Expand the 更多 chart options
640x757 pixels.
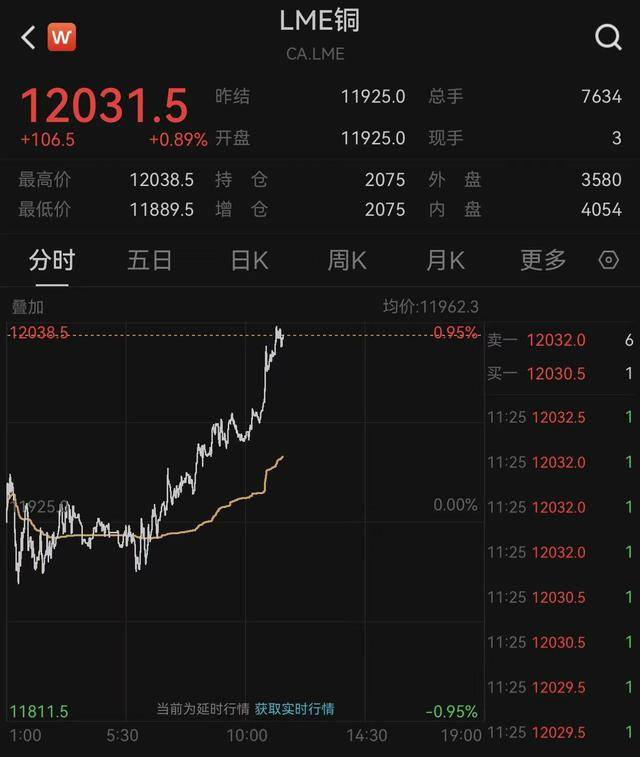(543, 261)
